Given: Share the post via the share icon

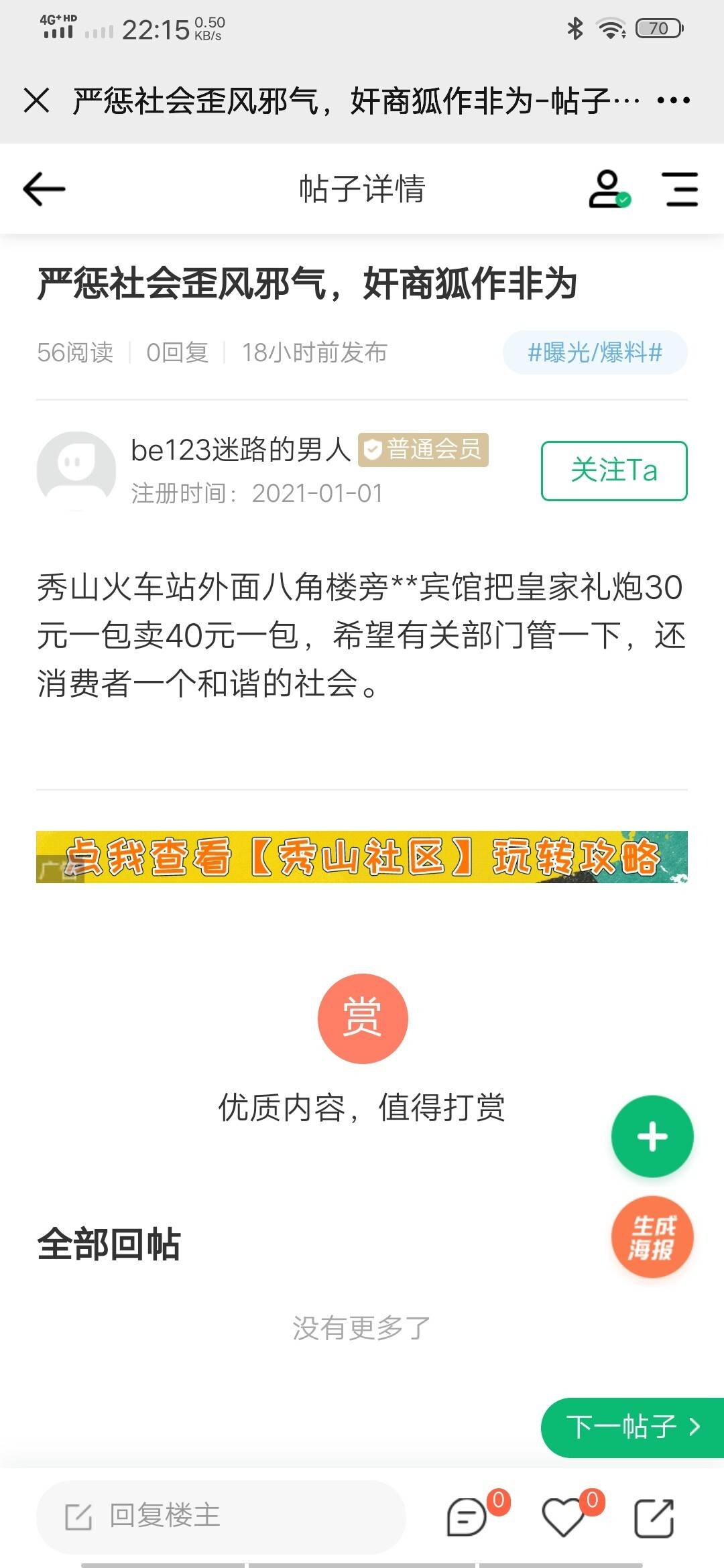Looking at the screenshot, I should [x=654, y=1517].
